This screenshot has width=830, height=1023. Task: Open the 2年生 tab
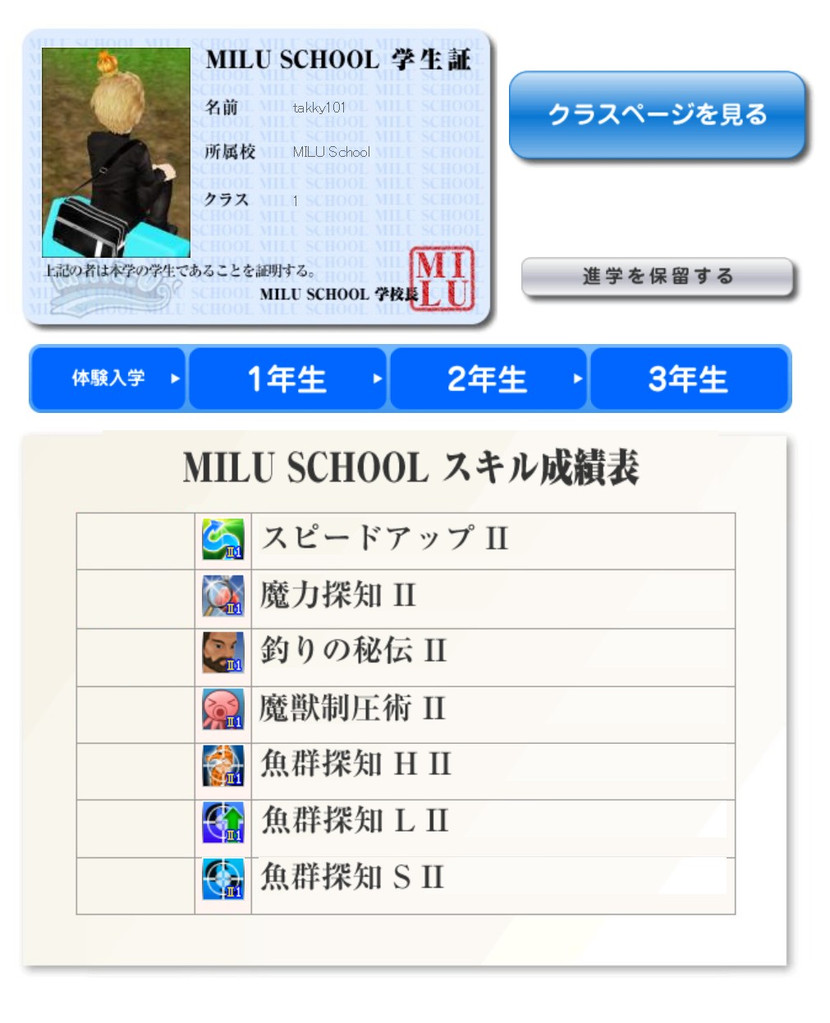(487, 379)
